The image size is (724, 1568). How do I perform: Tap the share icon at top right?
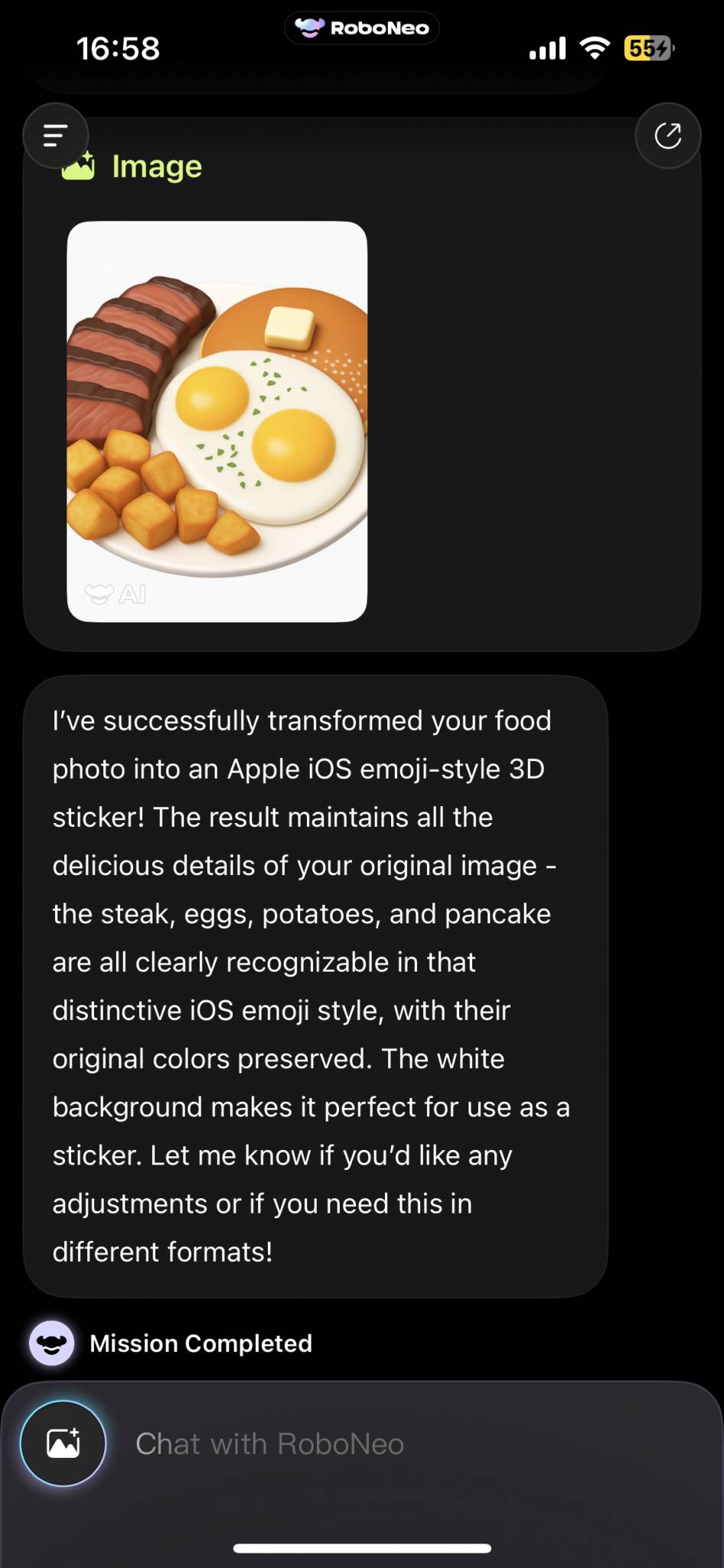tap(667, 136)
